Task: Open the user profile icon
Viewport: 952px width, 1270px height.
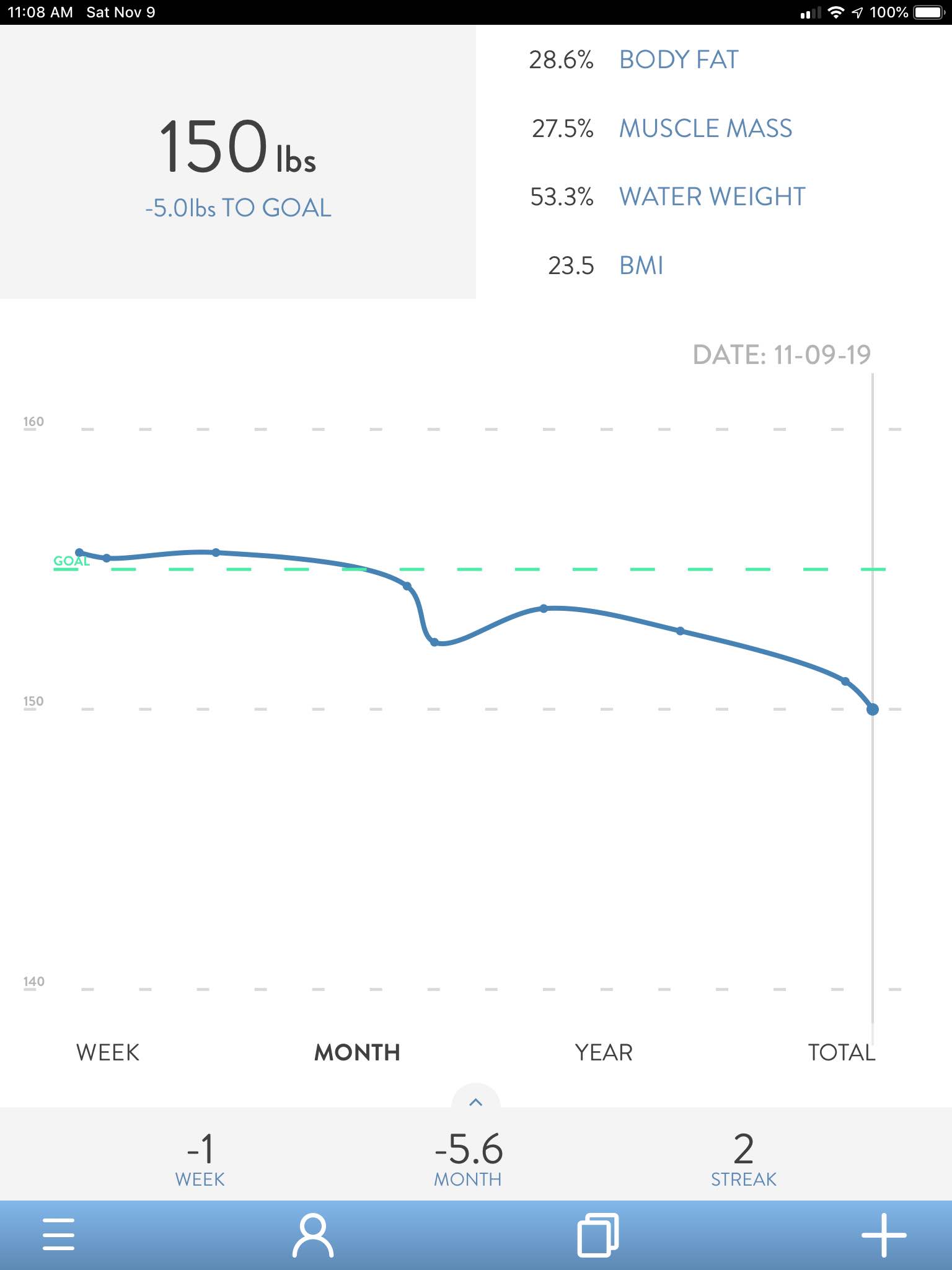Action: click(x=313, y=1235)
